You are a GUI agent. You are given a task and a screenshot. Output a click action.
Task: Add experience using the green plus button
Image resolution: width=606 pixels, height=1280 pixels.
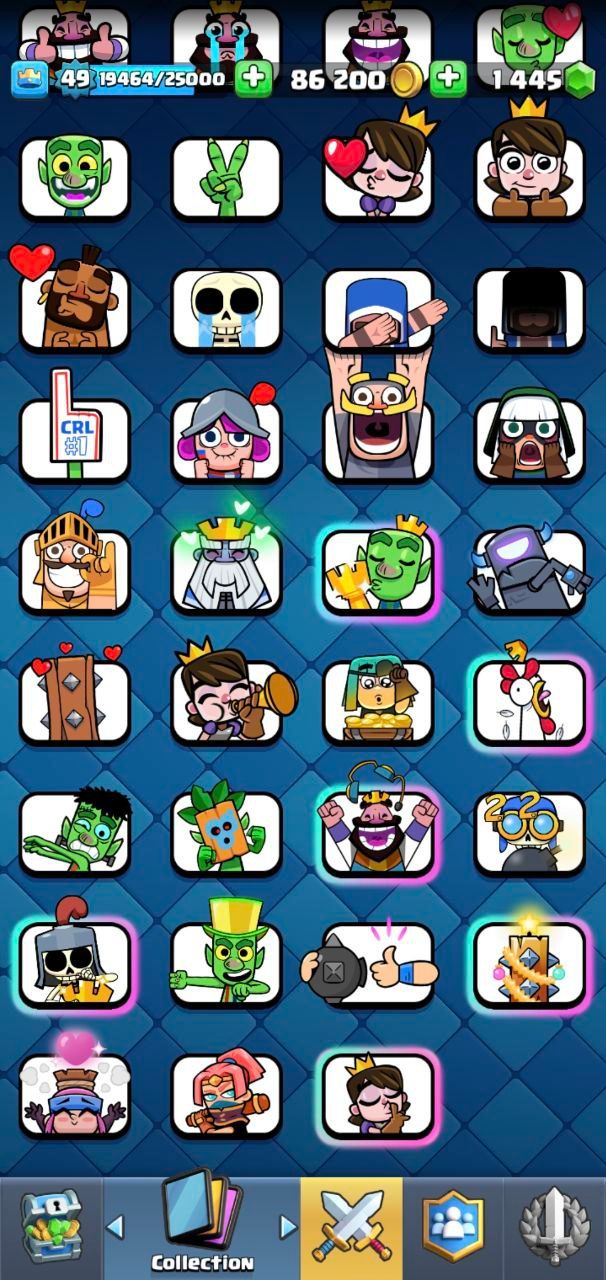(253, 80)
